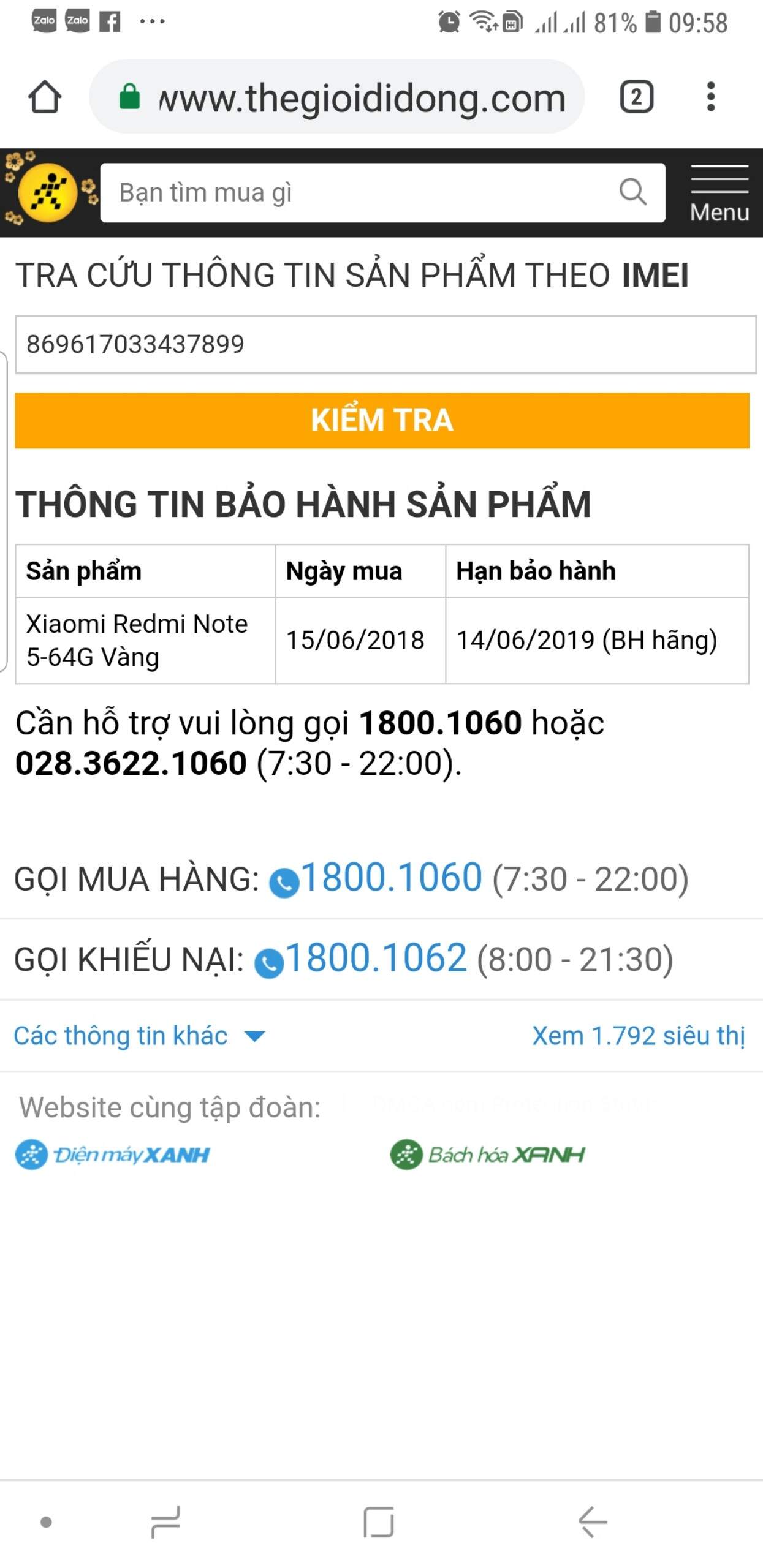Visit the Bách hóa XANH website

pyautogui.click(x=488, y=1155)
